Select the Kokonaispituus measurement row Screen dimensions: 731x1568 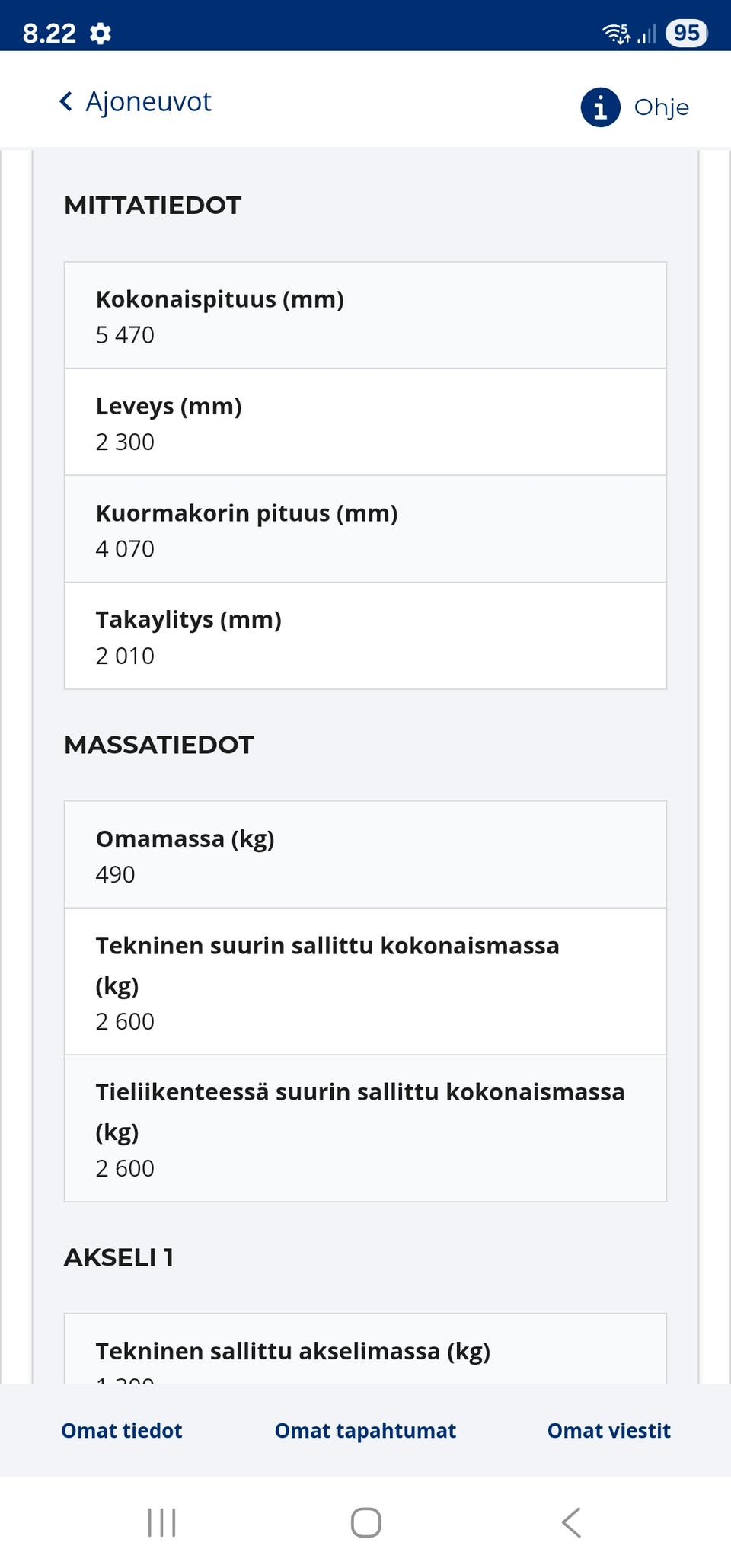tap(365, 315)
